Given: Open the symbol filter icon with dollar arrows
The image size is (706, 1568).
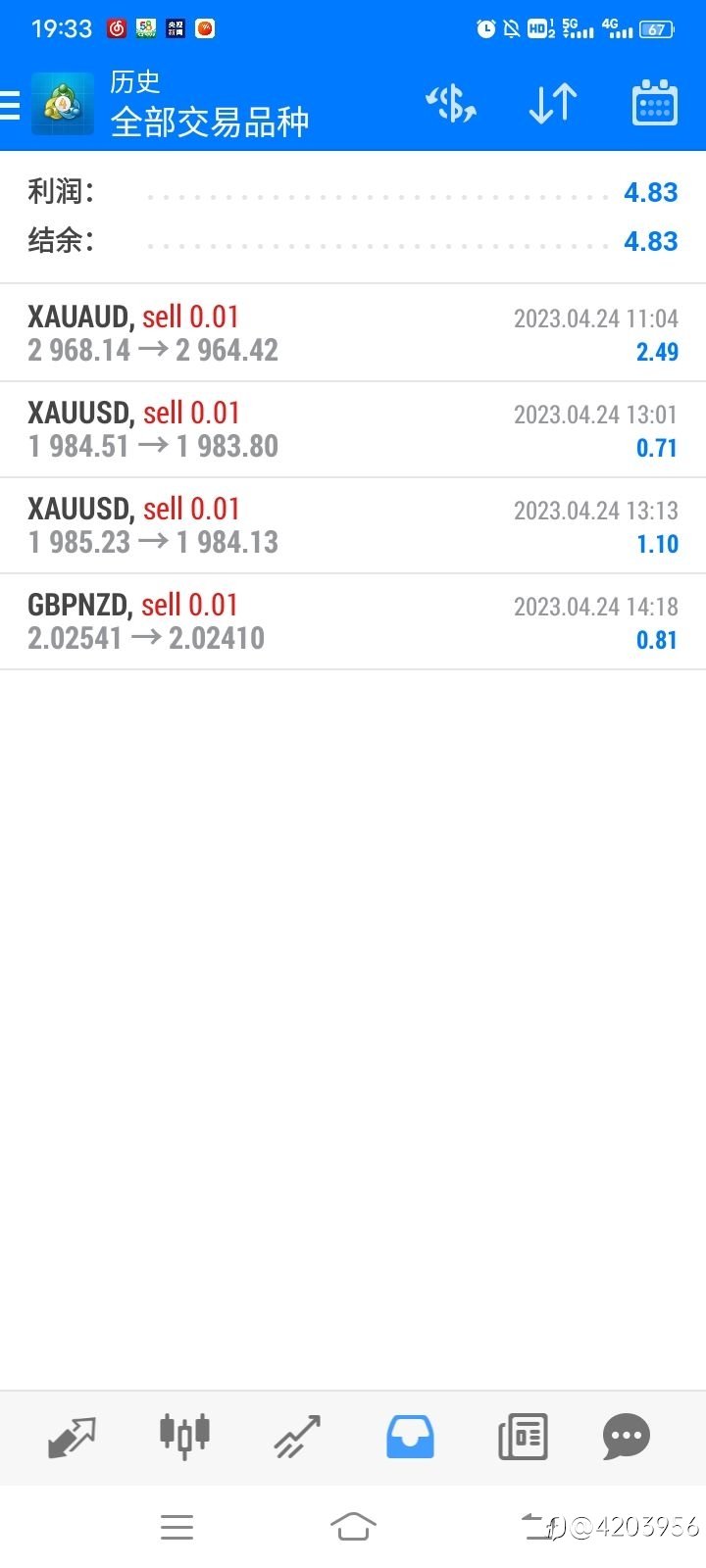Looking at the screenshot, I should click(451, 104).
